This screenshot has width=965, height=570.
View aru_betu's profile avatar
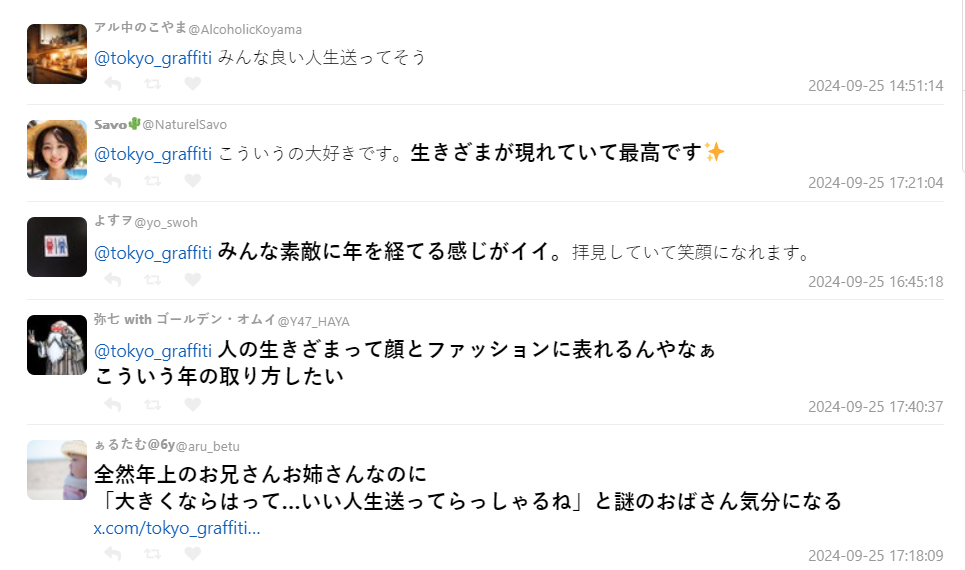57,470
